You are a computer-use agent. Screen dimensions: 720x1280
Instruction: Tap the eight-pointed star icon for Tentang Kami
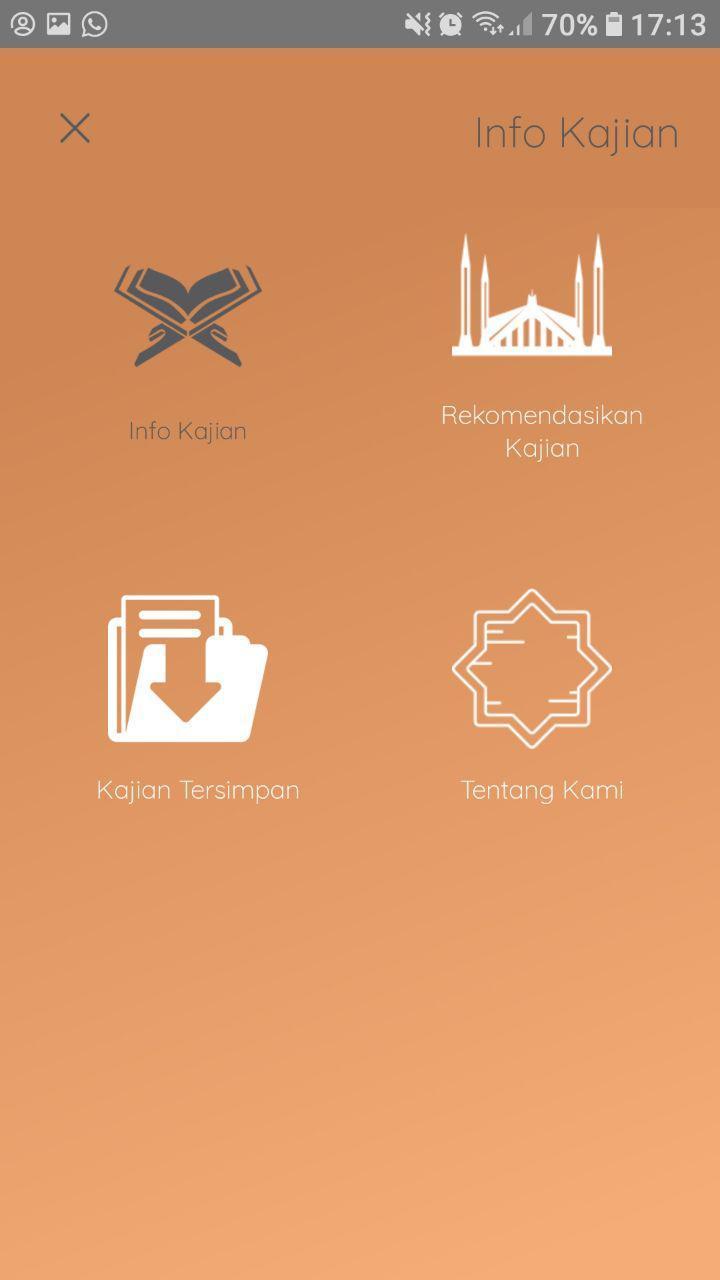pyautogui.click(x=534, y=670)
